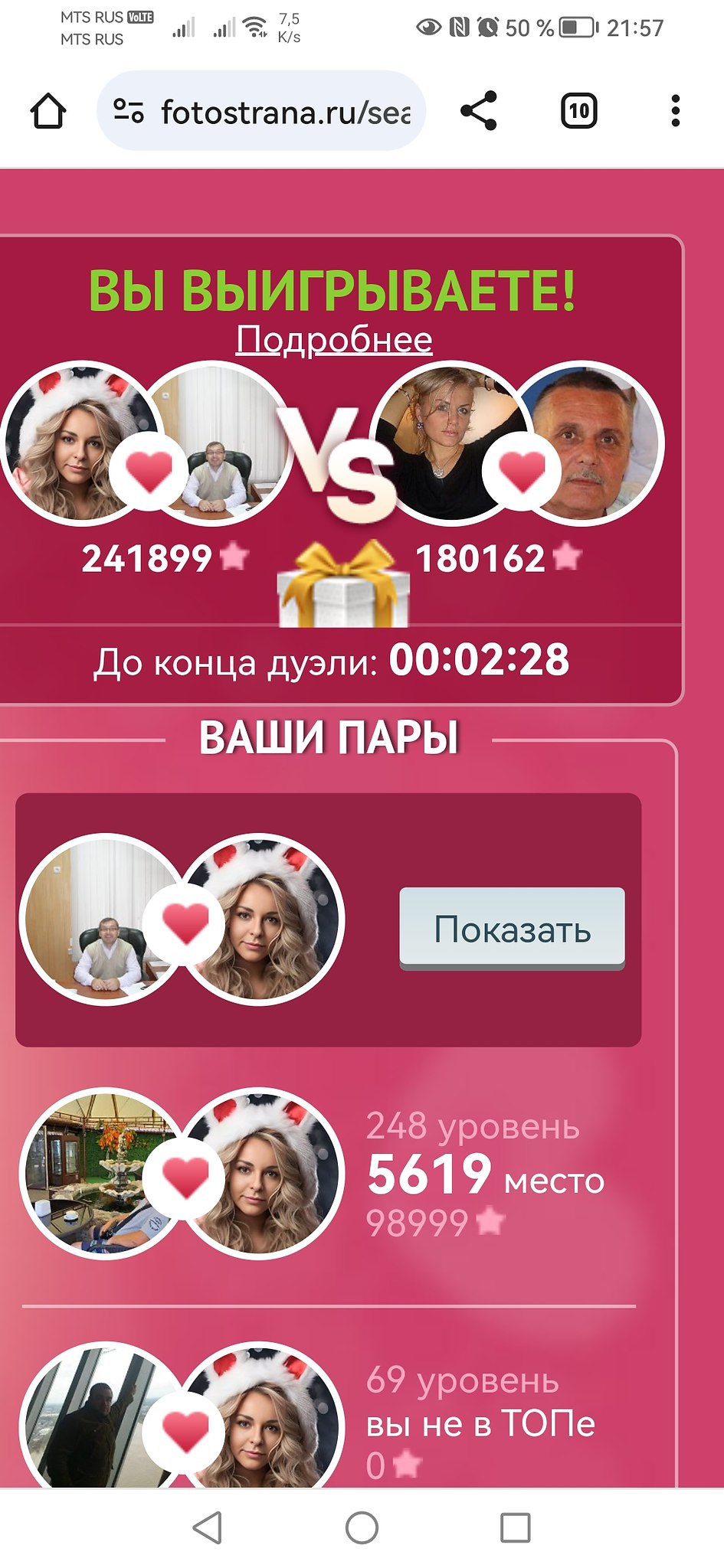Open recent apps from the navigation bar

pos(515,1528)
